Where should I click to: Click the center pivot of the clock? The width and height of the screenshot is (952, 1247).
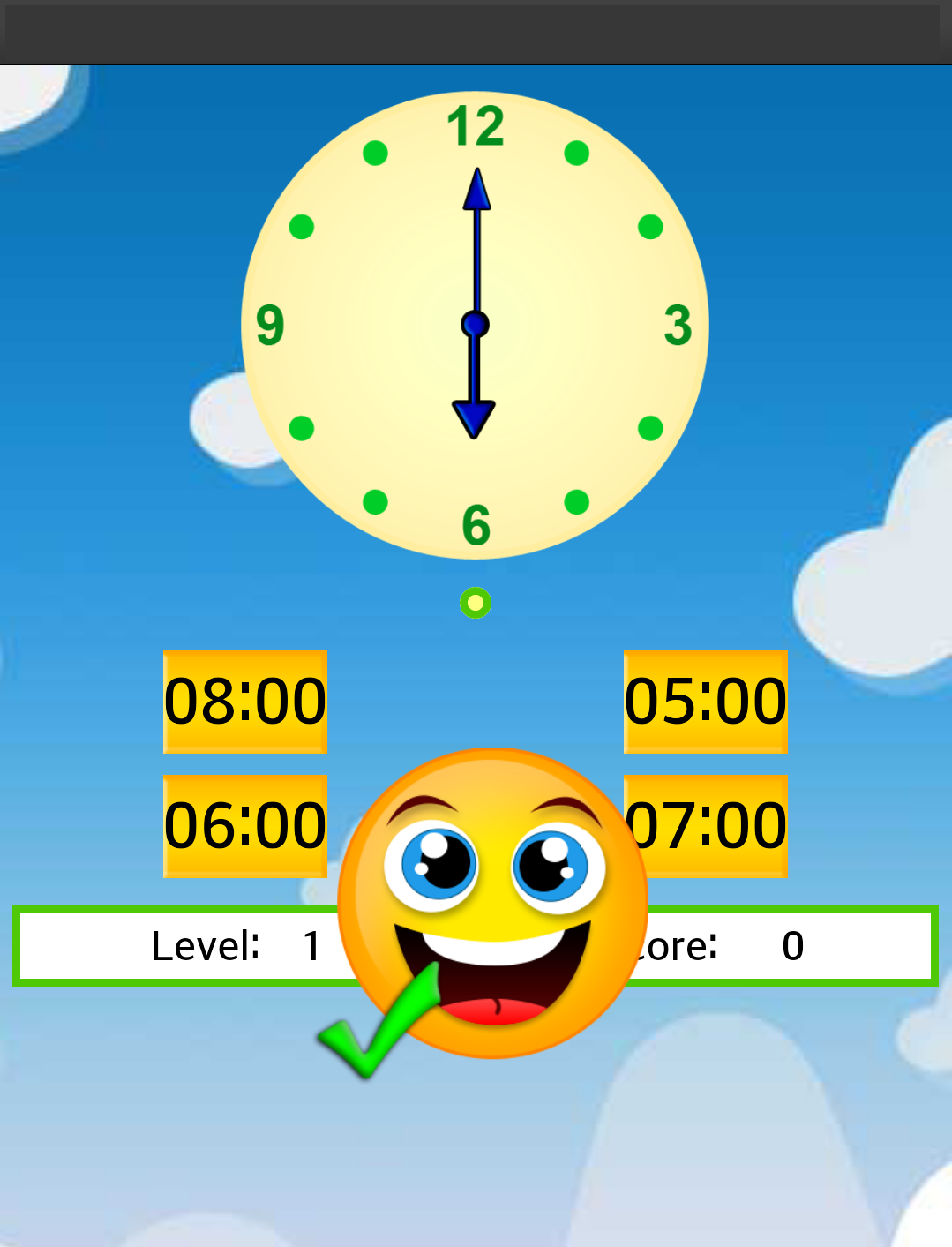point(476,326)
